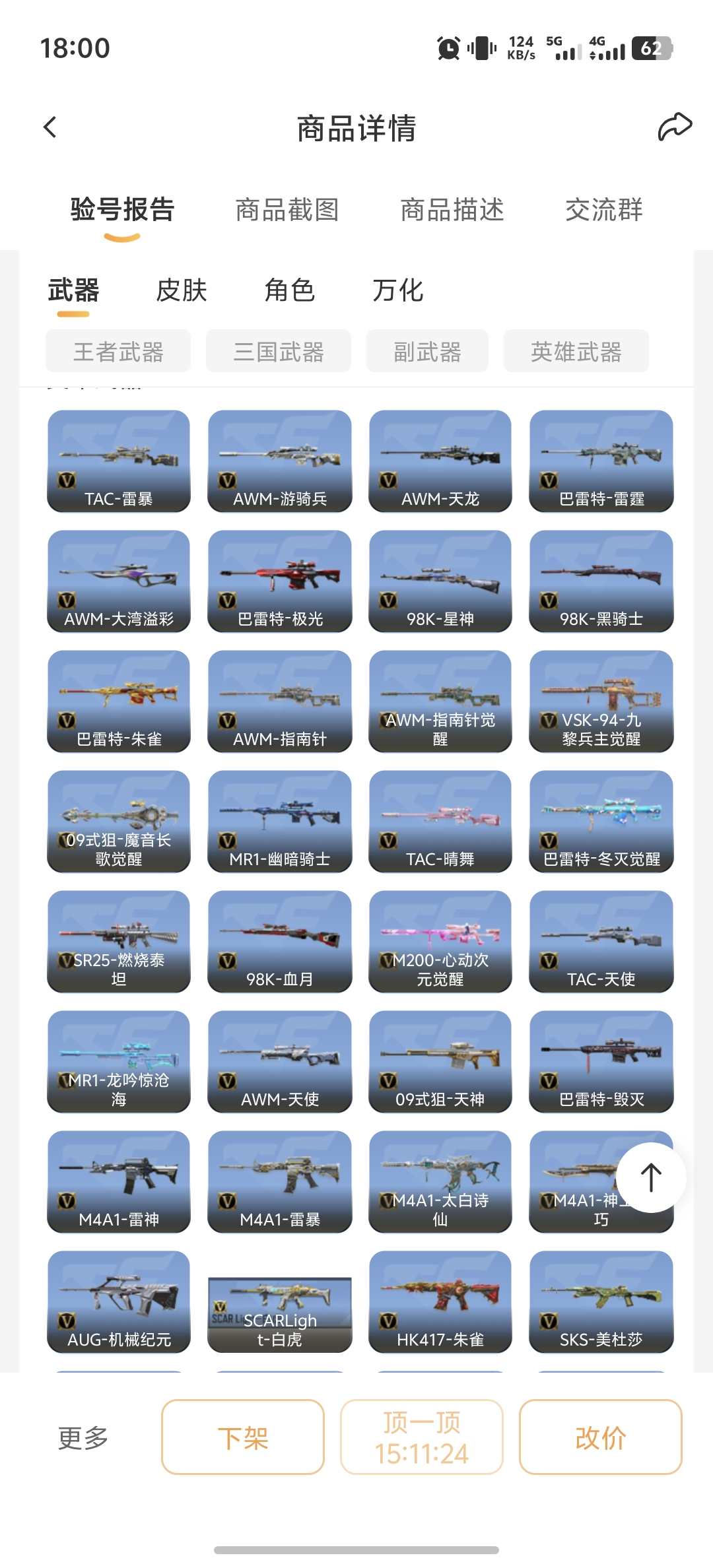Select the 皮肤 category tab
This screenshot has width=713, height=1568.
coord(182,290)
